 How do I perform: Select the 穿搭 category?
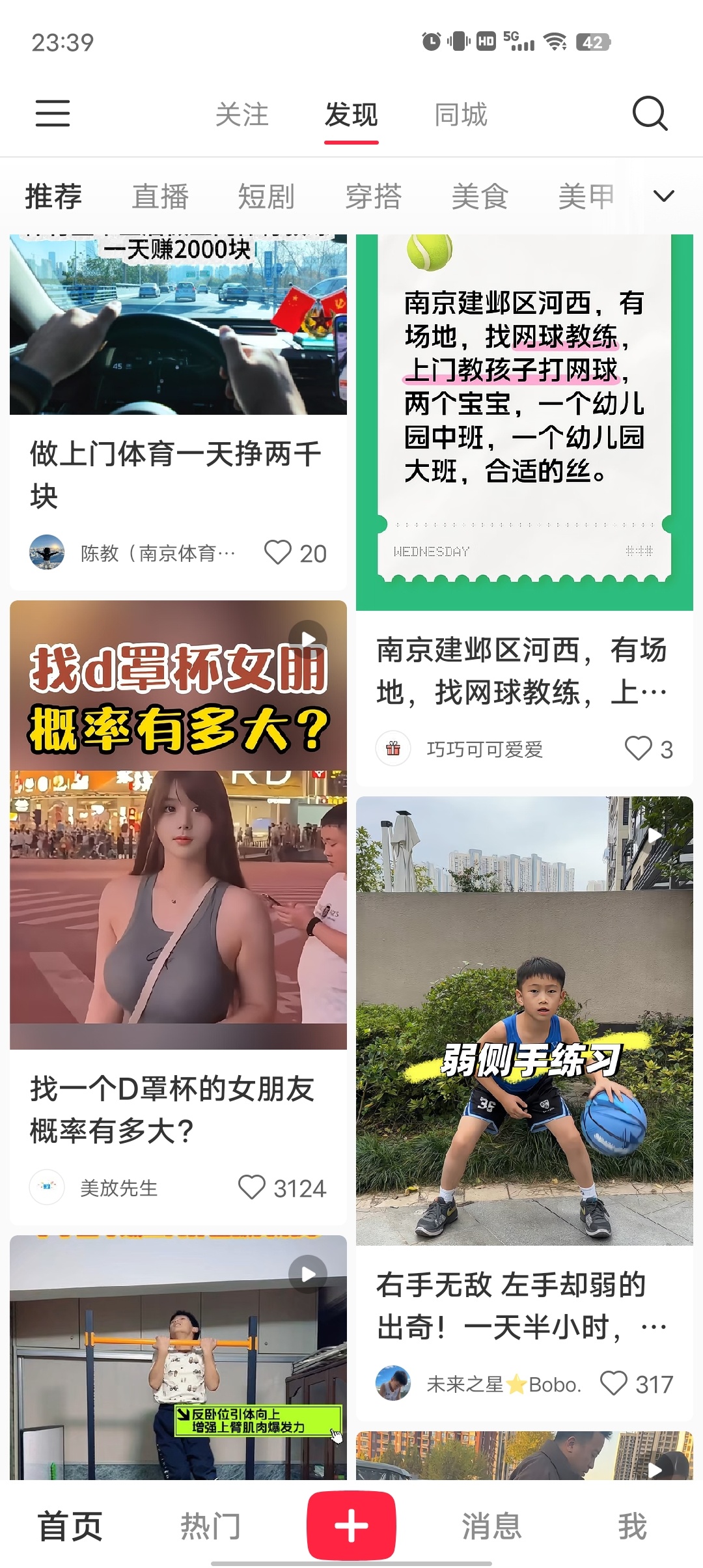point(373,196)
